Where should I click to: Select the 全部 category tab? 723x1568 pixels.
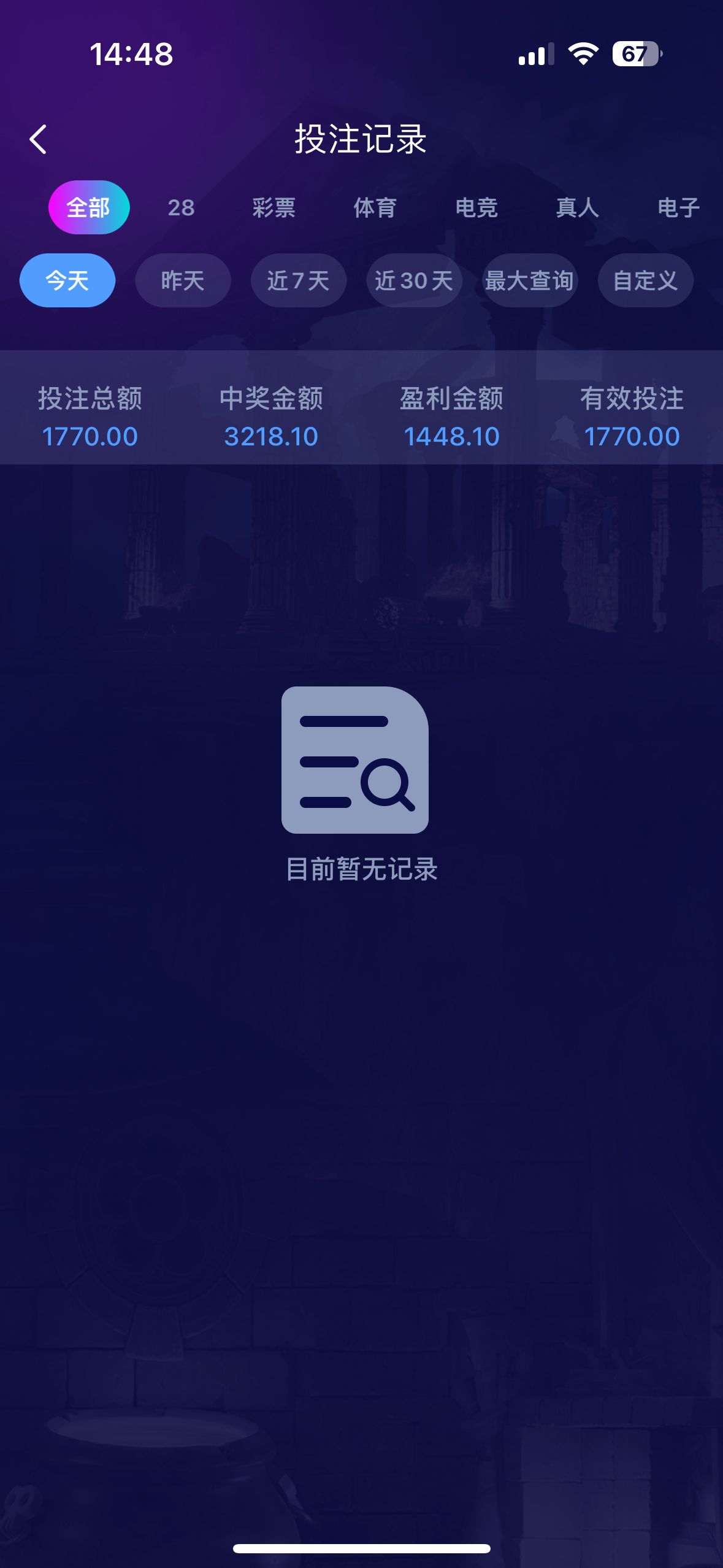click(x=89, y=207)
